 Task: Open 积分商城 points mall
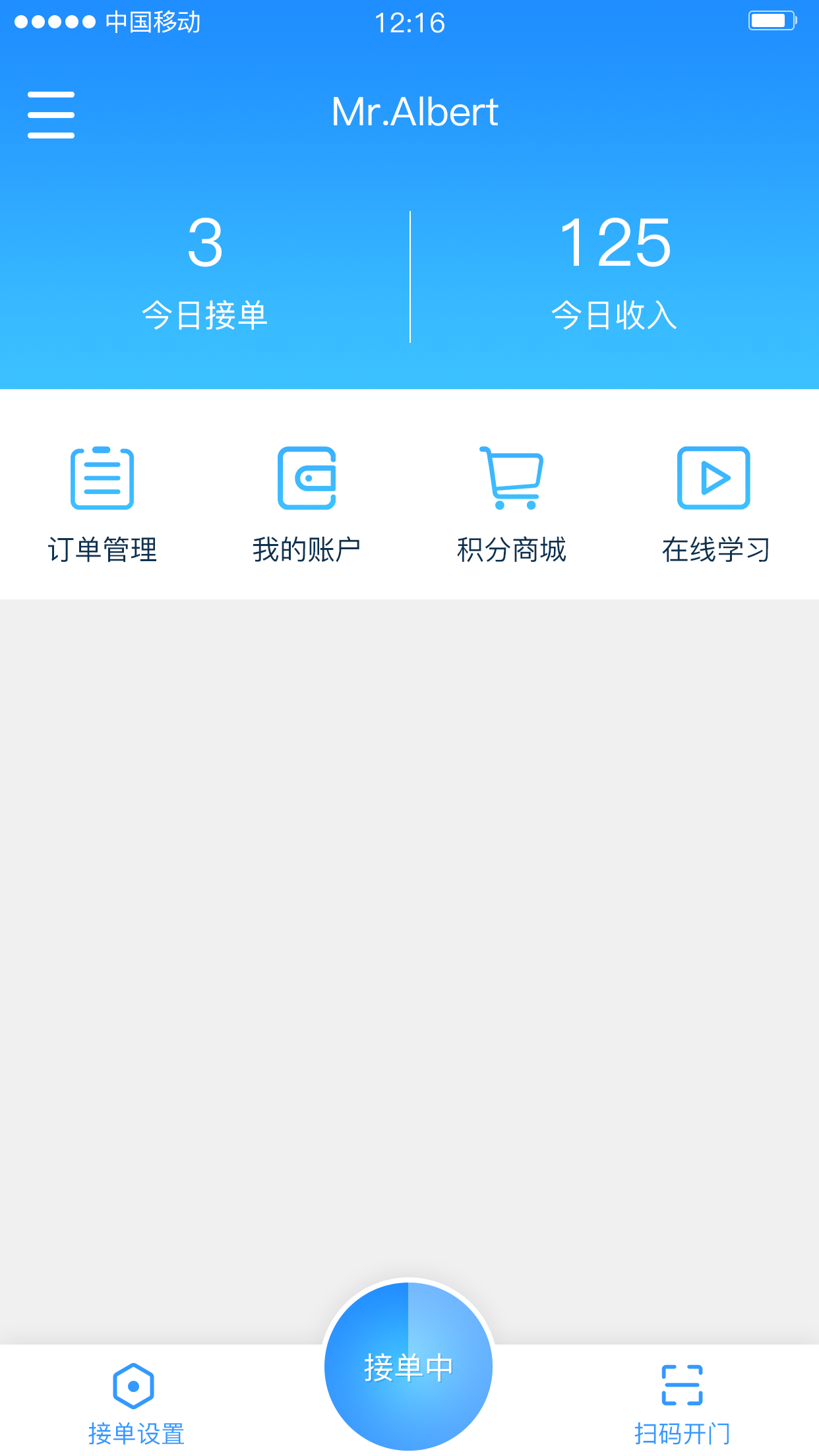[512, 504]
